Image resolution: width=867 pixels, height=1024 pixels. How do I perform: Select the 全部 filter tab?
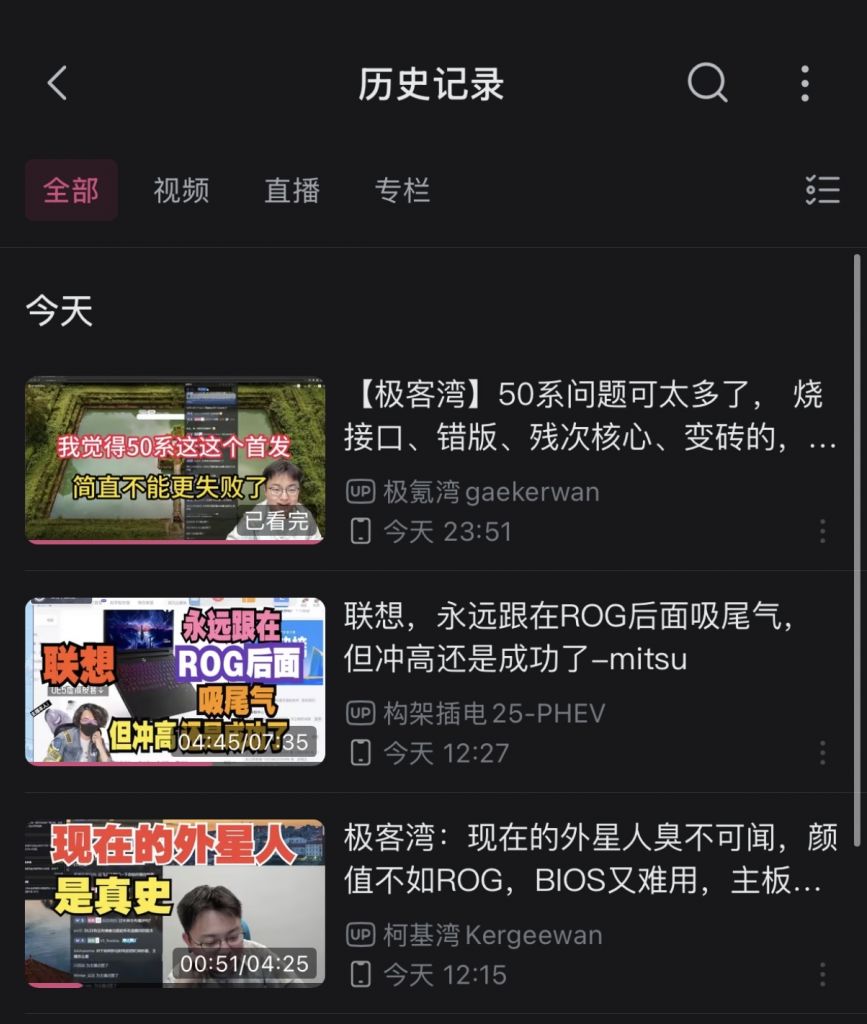point(71,191)
